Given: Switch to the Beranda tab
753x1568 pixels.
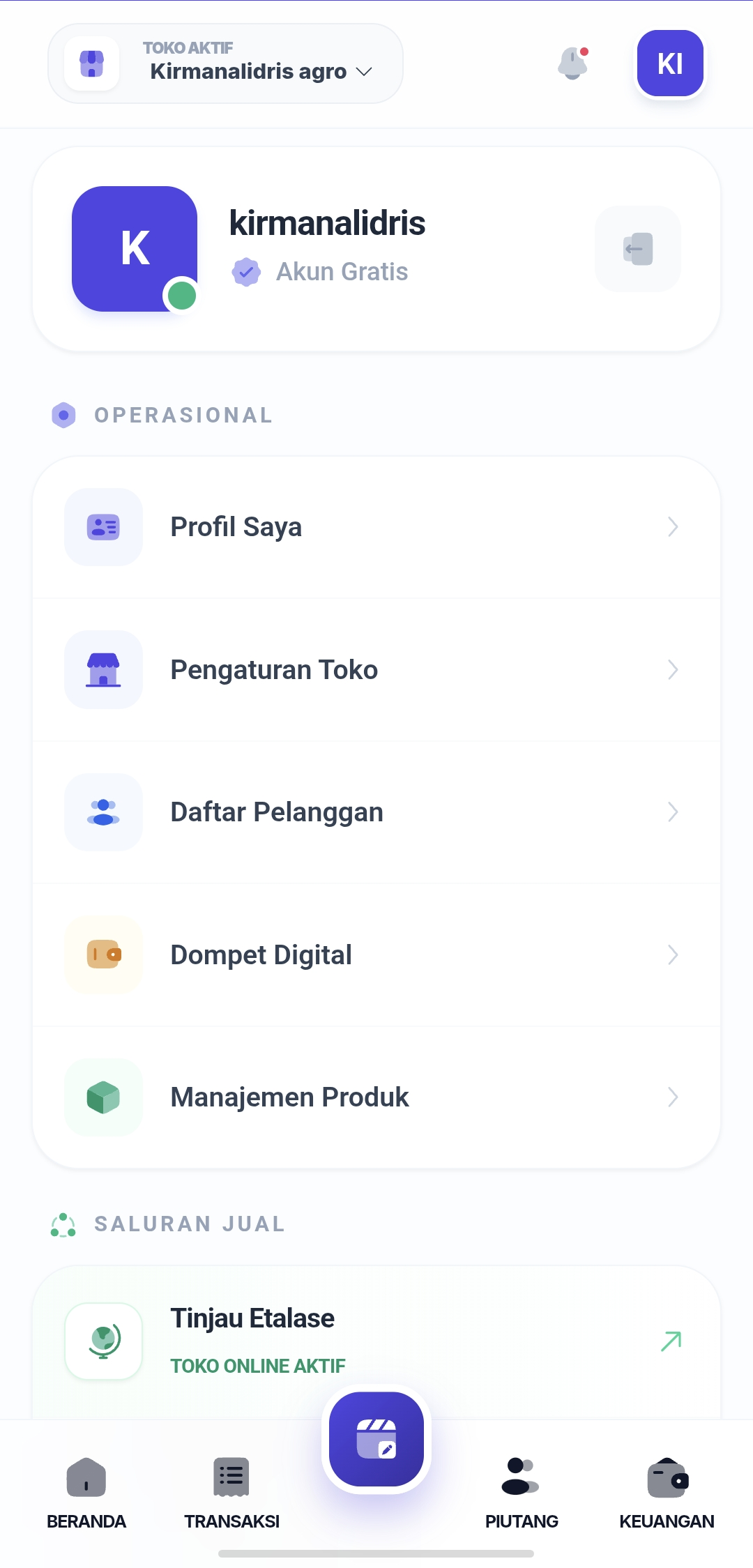Looking at the screenshot, I should (86, 1491).
